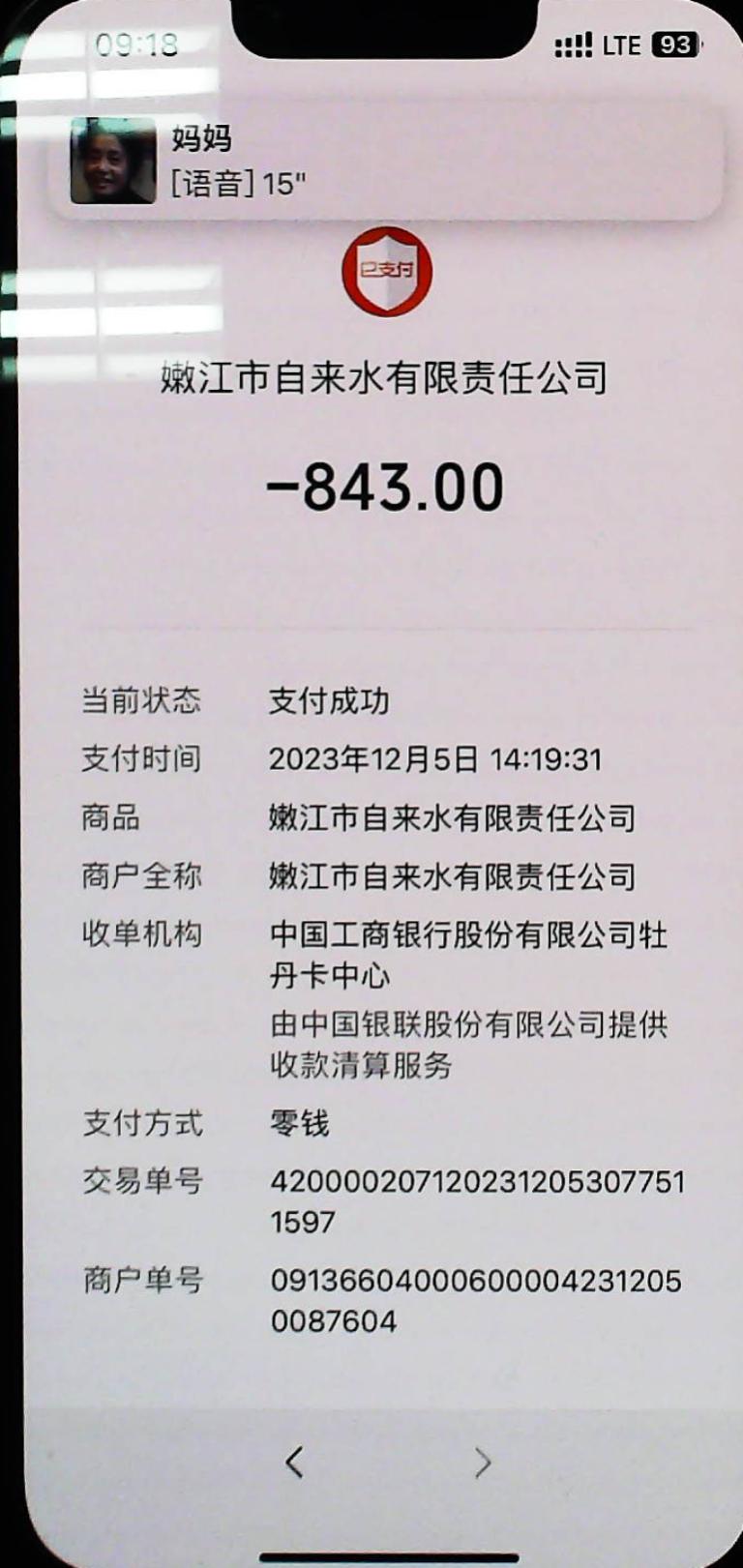Viewport: 743px width, 1568px height.
Task: Open the voice message notification from 妈妈
Action: coord(387,161)
